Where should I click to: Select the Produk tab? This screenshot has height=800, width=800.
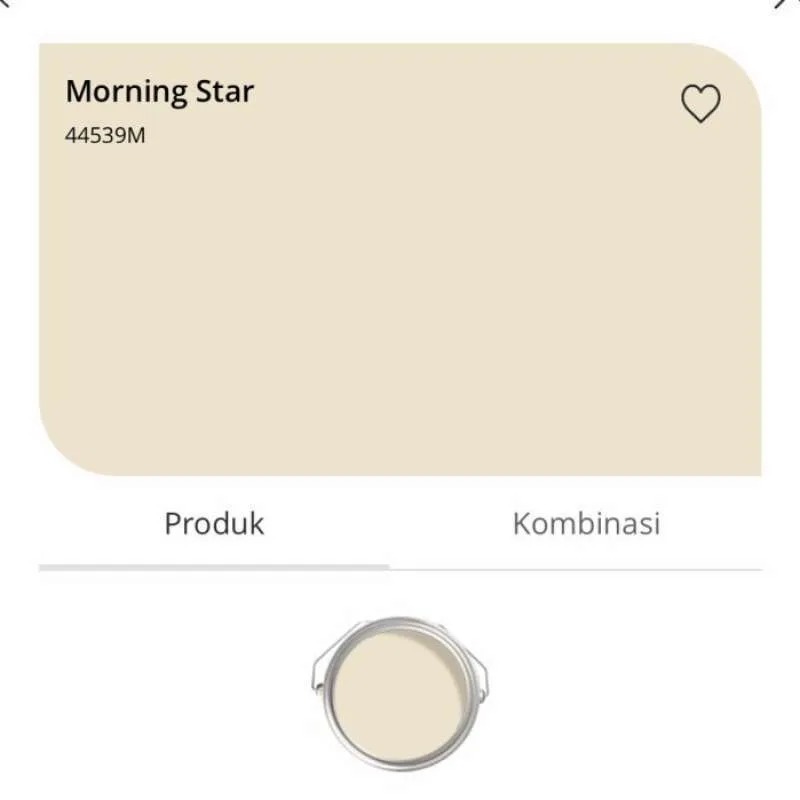click(214, 523)
